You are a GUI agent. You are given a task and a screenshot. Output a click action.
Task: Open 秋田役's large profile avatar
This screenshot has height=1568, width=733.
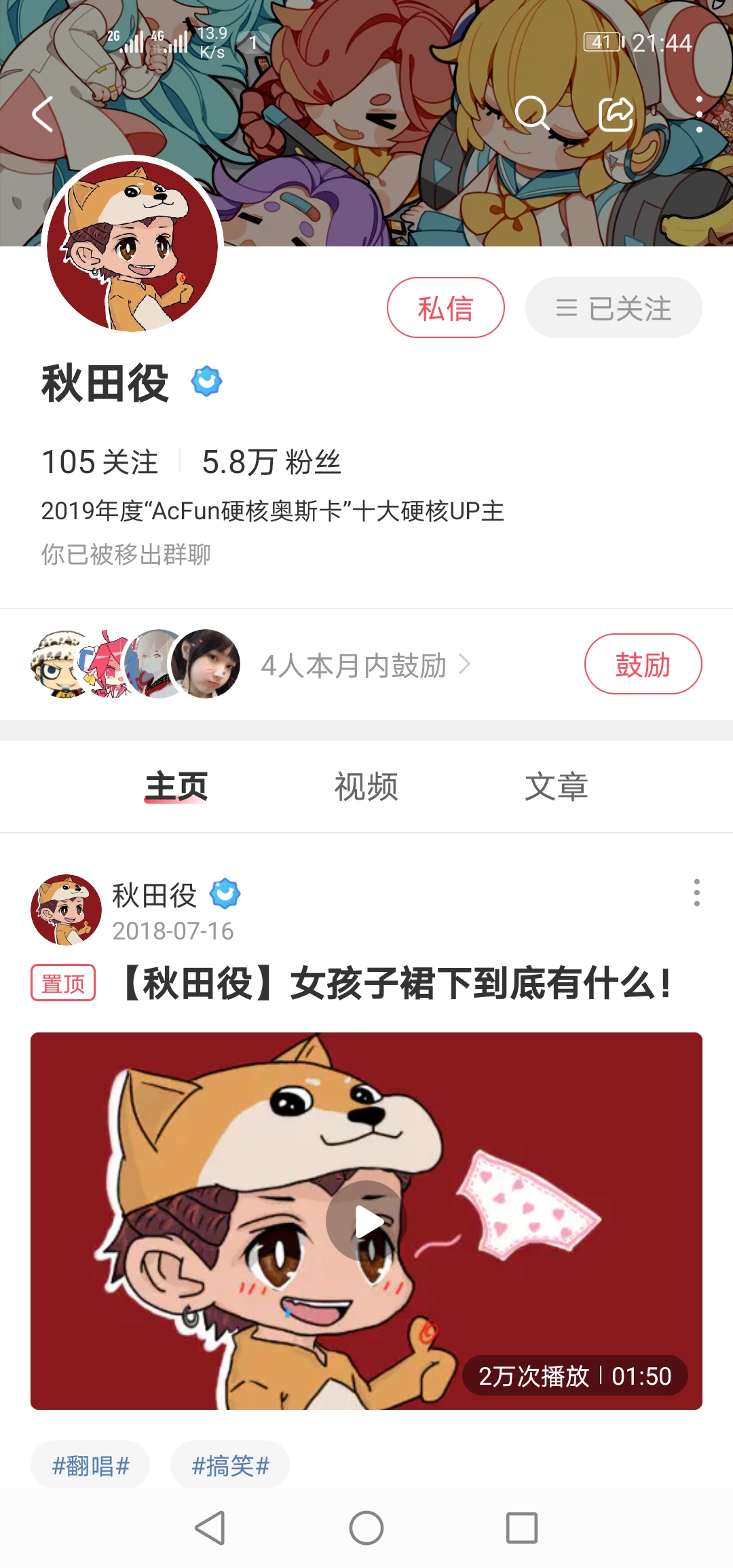(132, 246)
